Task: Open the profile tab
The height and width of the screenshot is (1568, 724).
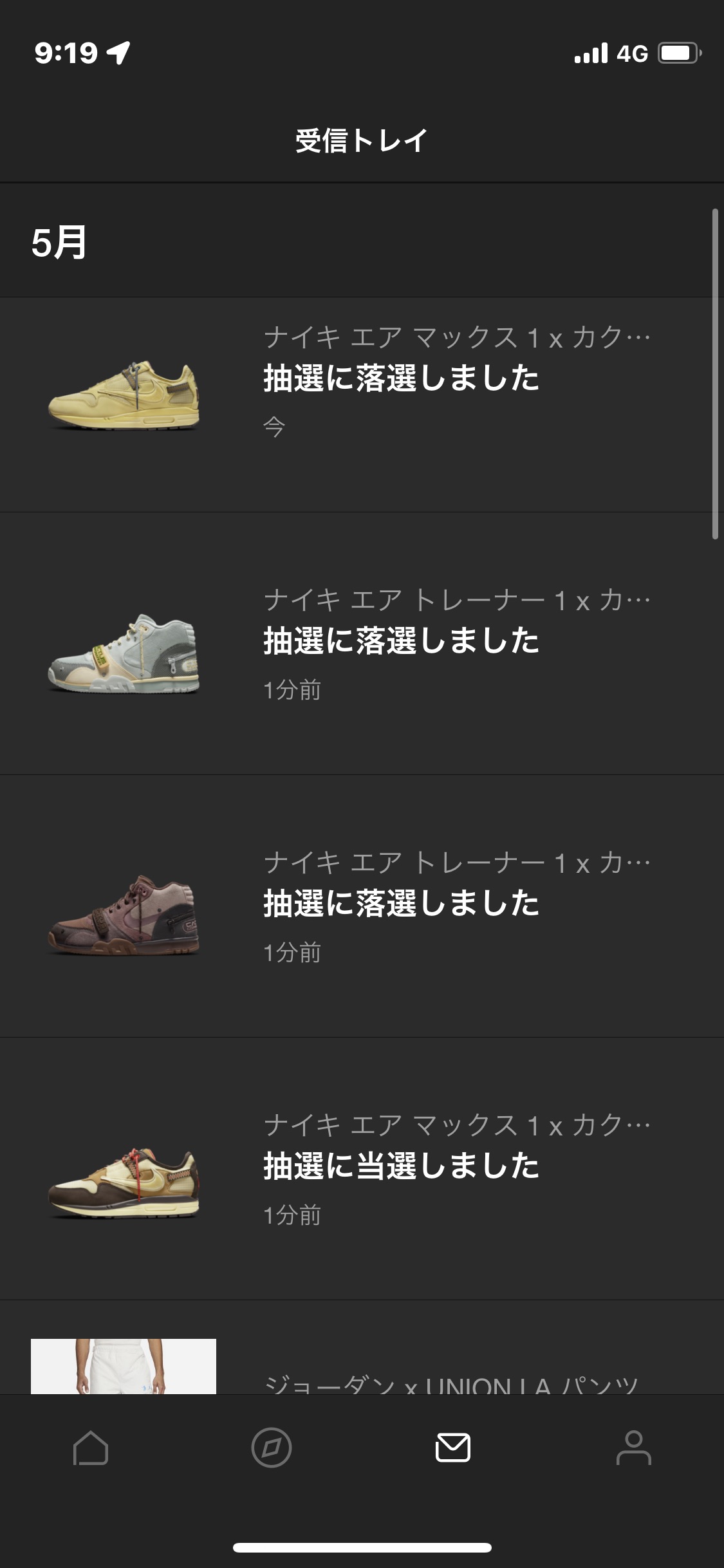Action: (634, 1448)
